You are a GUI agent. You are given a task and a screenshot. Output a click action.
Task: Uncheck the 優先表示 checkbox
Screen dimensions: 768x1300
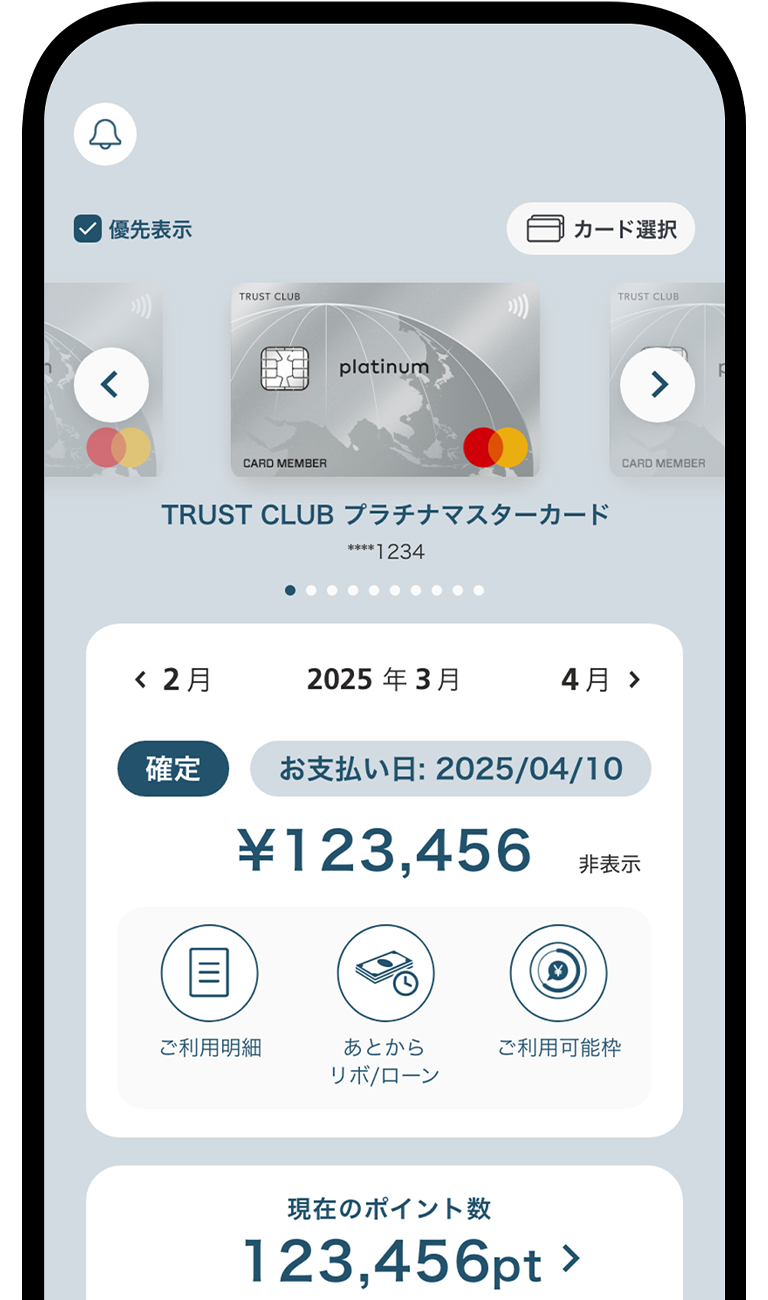[x=88, y=229]
